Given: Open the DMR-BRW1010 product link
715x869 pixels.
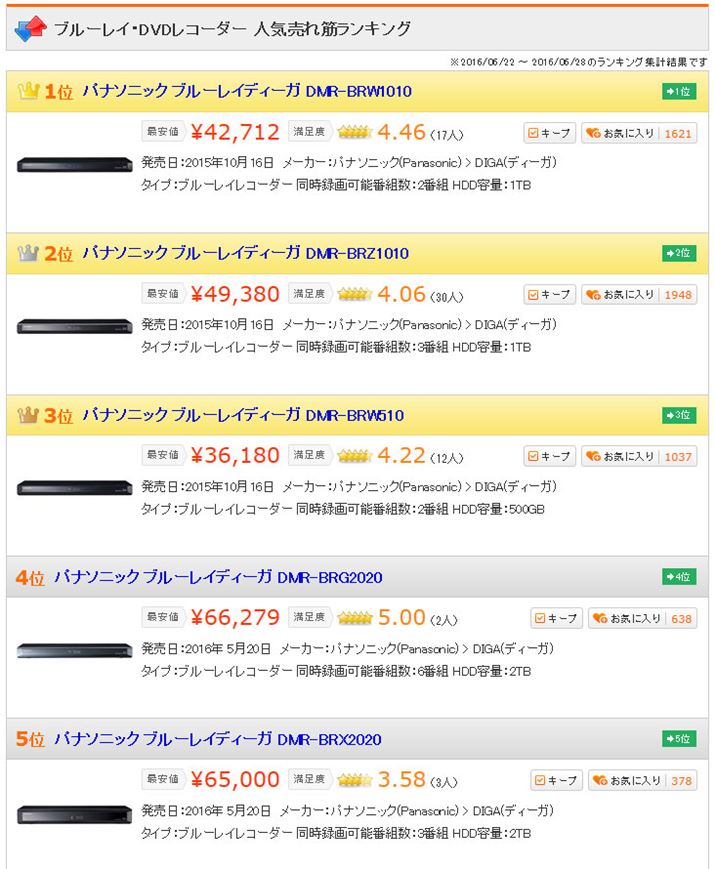Looking at the screenshot, I should 246,92.
